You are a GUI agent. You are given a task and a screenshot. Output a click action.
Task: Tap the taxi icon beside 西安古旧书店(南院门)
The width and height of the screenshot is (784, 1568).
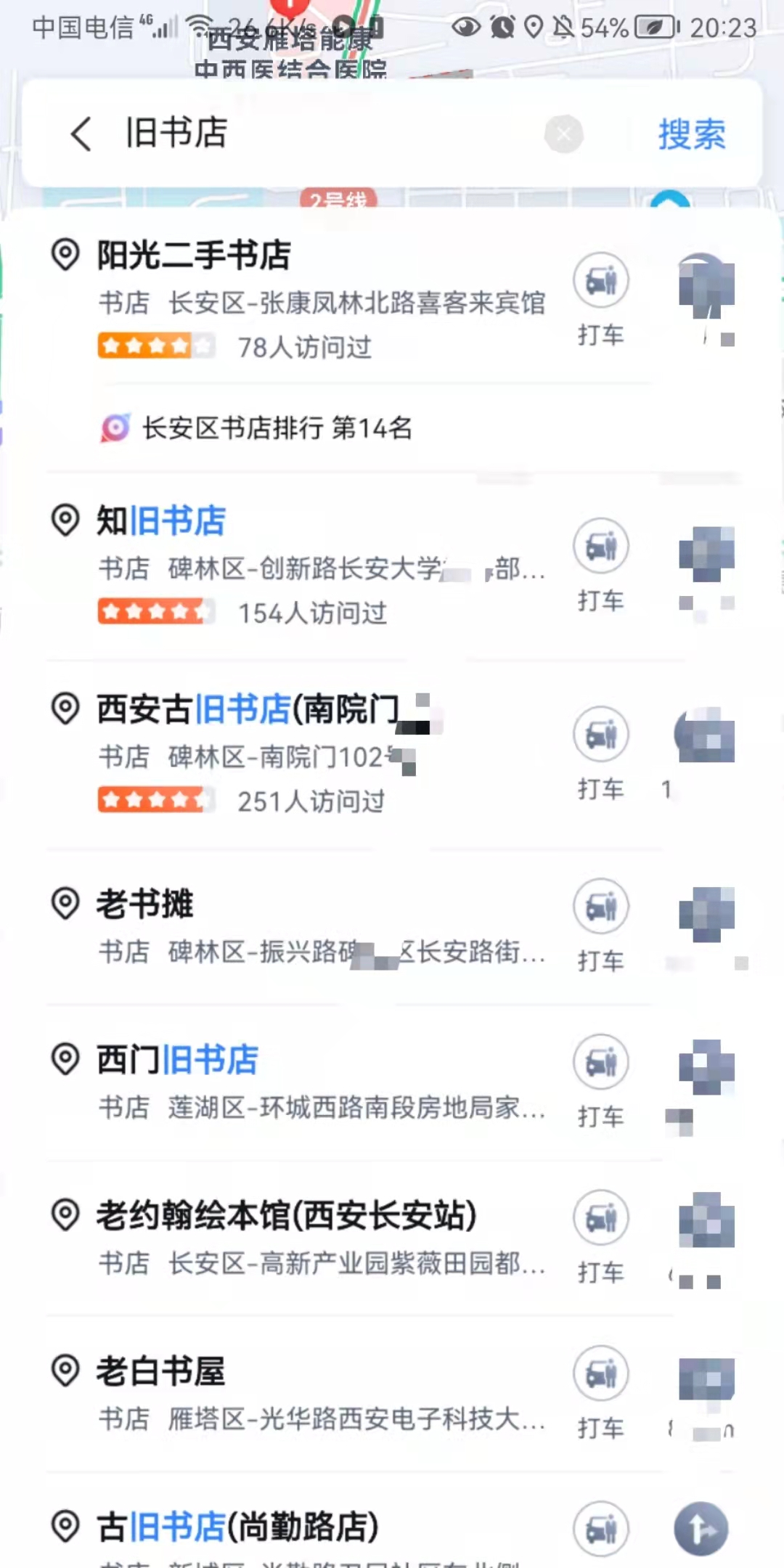600,735
